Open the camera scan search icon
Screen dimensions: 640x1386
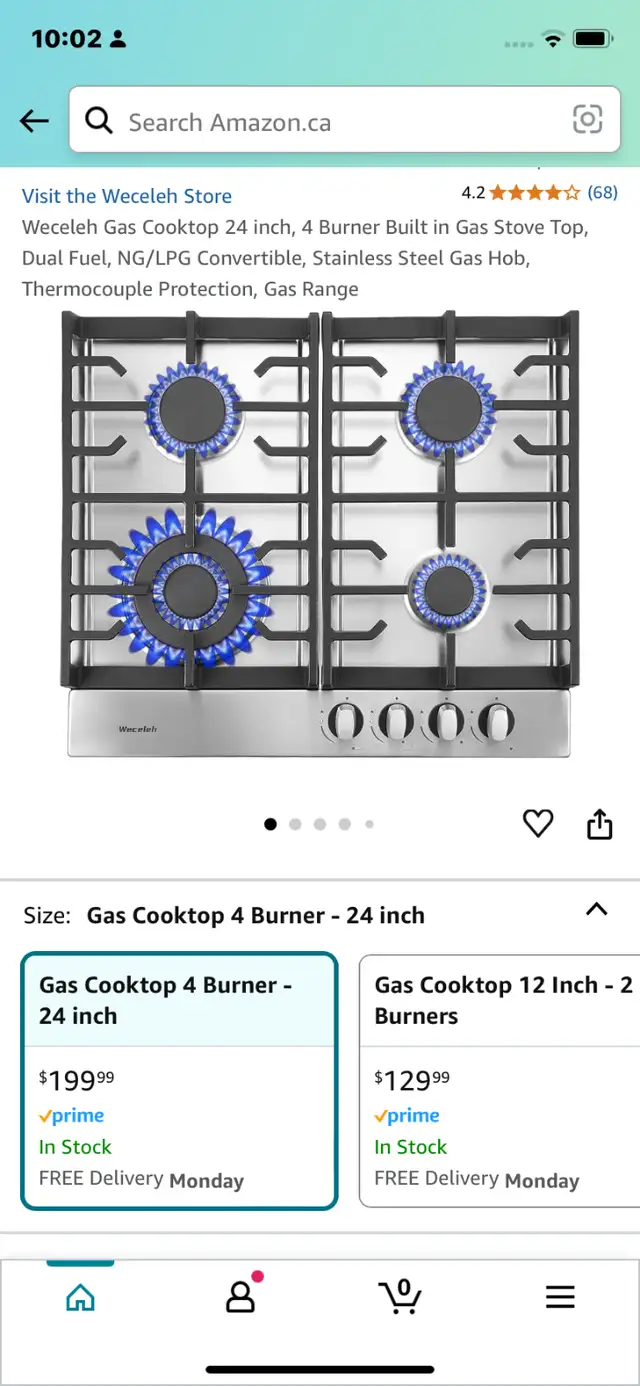click(x=587, y=120)
